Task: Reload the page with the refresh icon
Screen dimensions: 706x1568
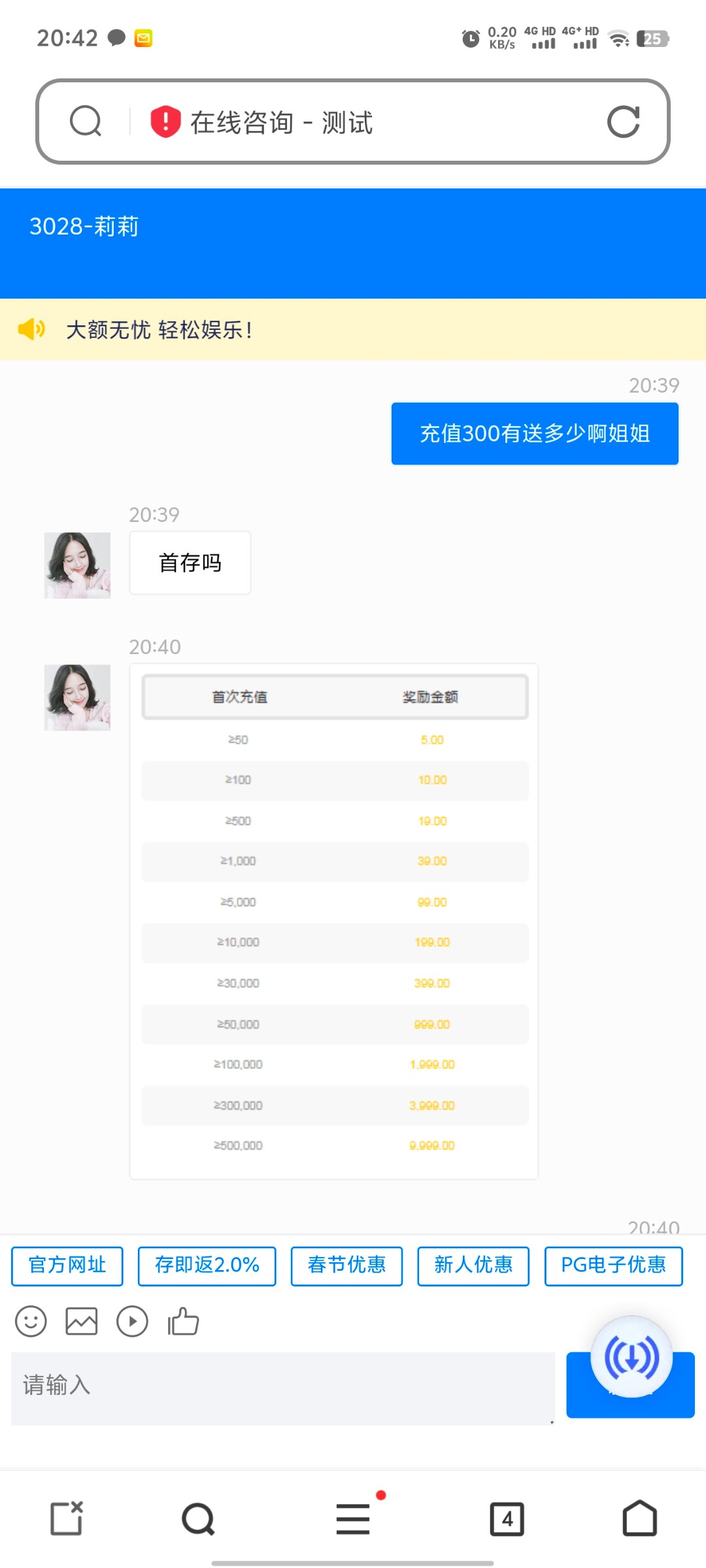Action: (x=623, y=122)
